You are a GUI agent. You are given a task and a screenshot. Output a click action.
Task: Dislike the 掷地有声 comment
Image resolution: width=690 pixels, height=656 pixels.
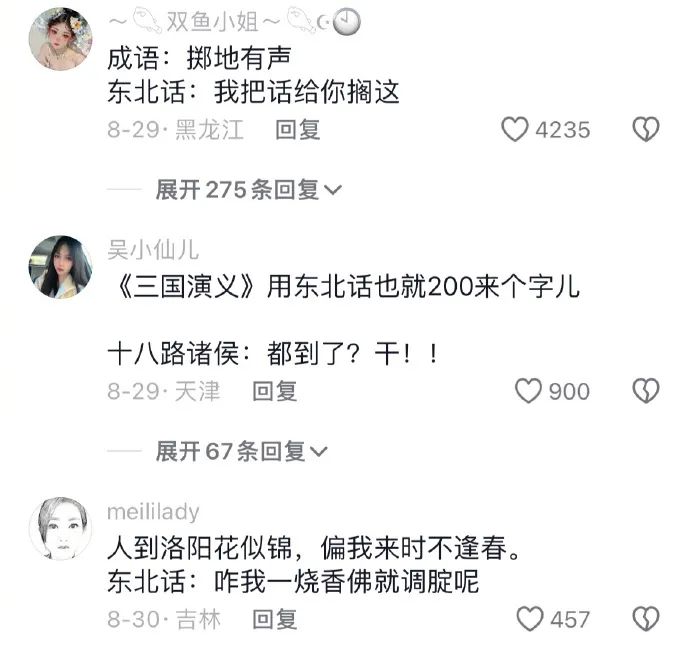(x=646, y=130)
